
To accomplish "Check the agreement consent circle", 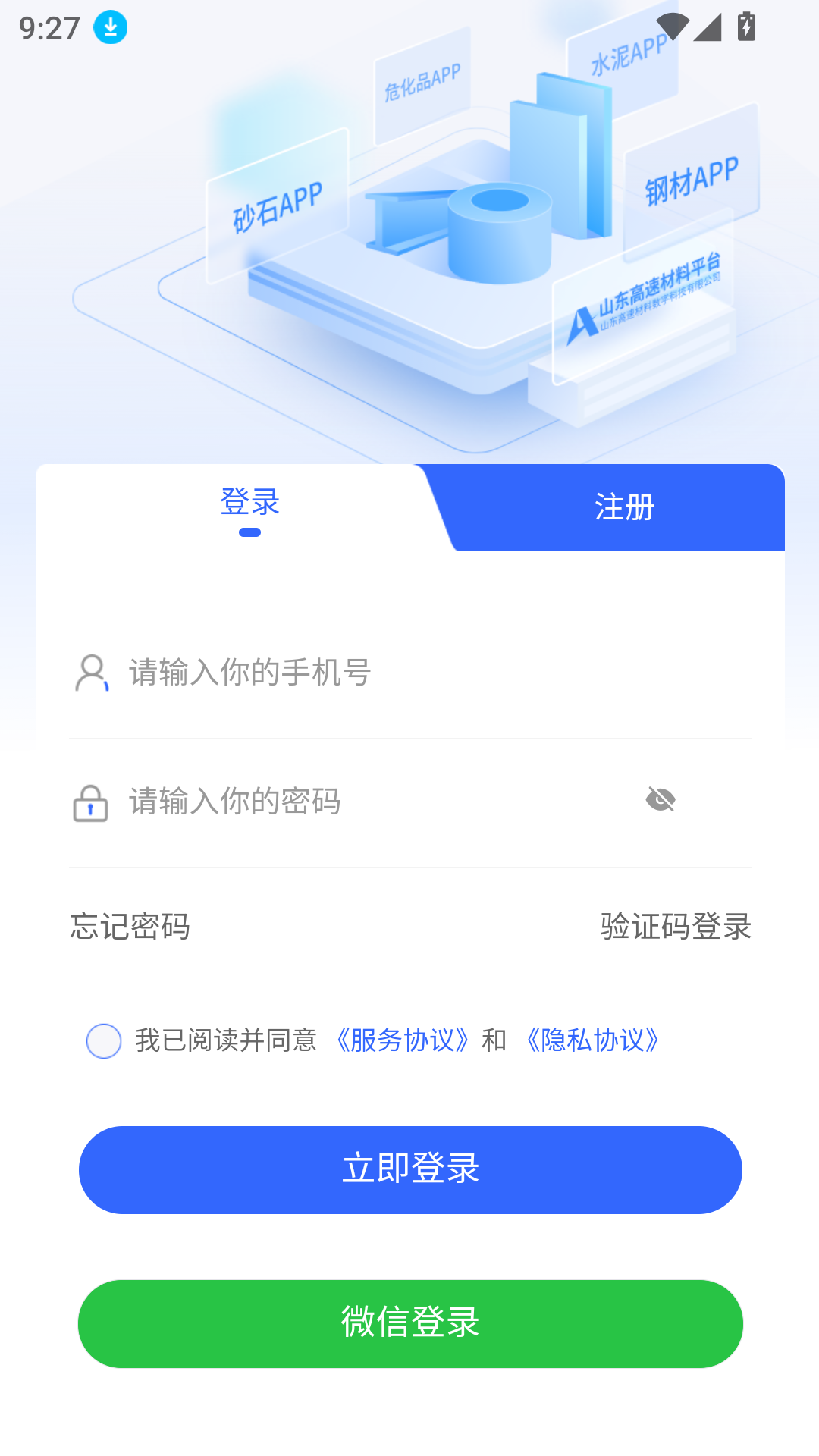I will point(103,1042).
